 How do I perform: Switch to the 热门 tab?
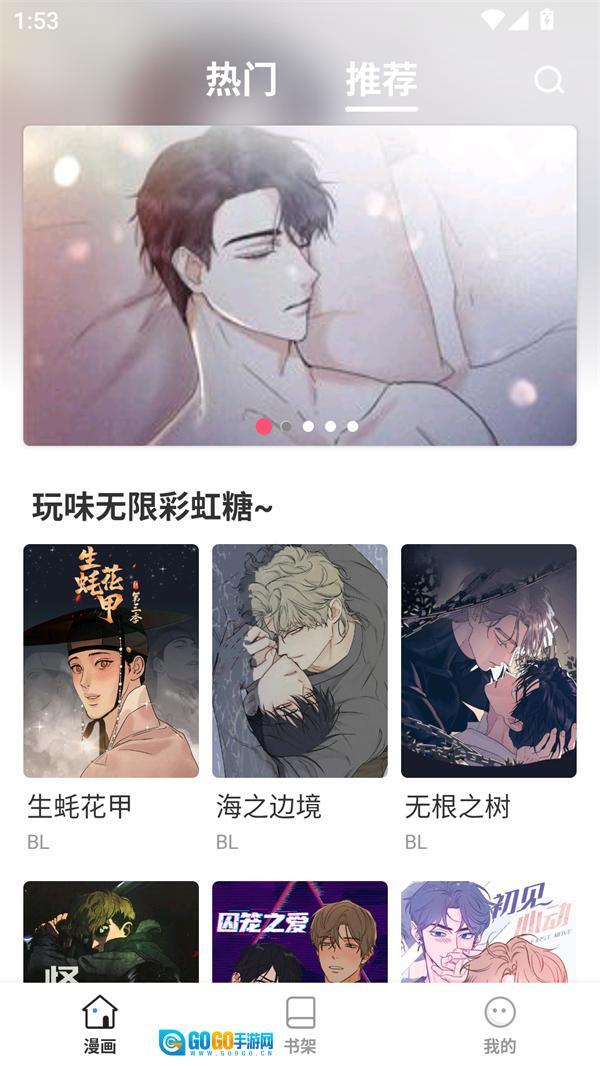(241, 79)
